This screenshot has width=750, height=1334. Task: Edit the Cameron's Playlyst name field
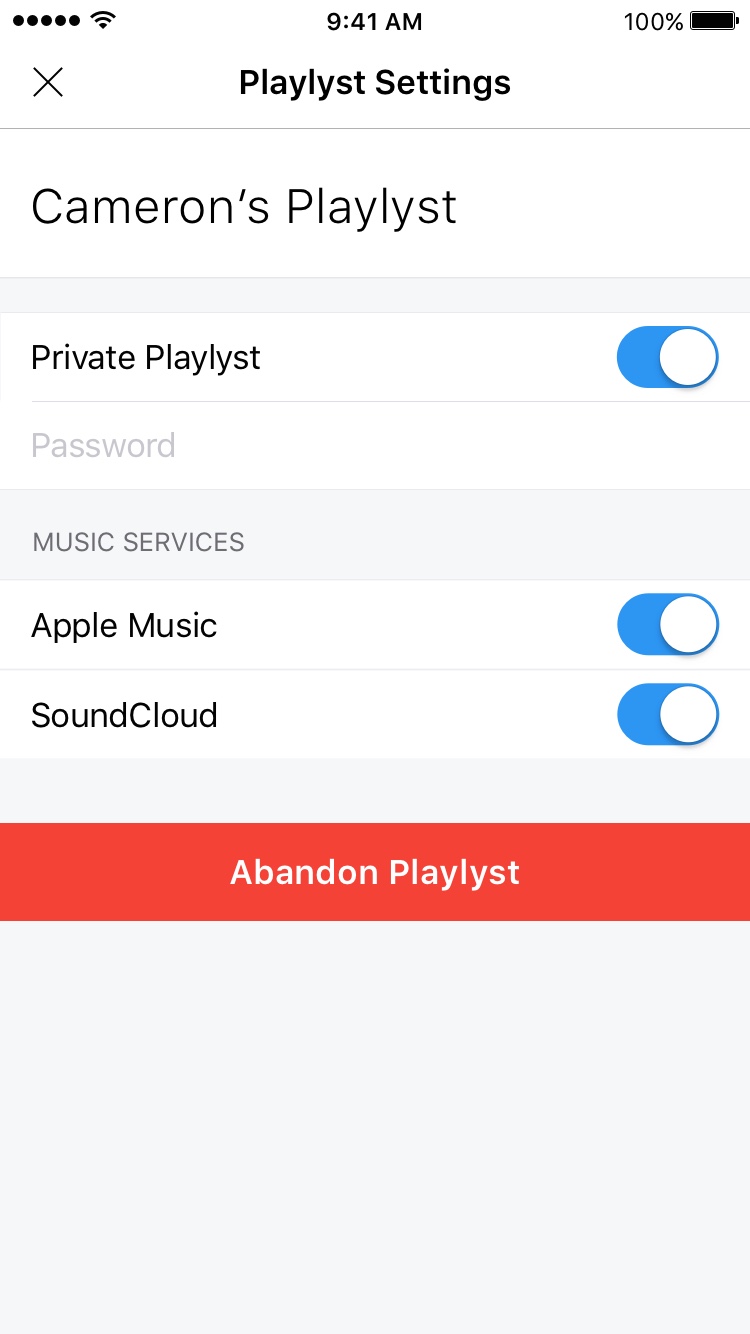tap(375, 206)
